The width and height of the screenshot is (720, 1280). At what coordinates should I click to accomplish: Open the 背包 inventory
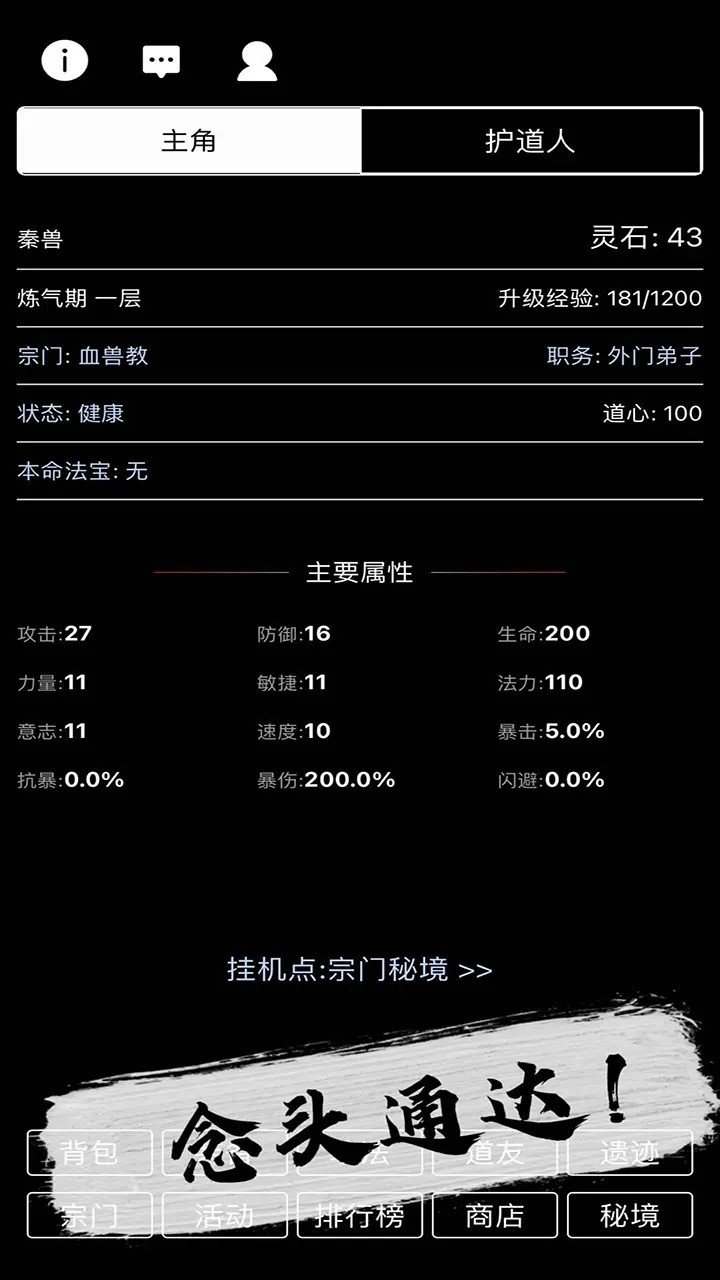coord(90,1153)
